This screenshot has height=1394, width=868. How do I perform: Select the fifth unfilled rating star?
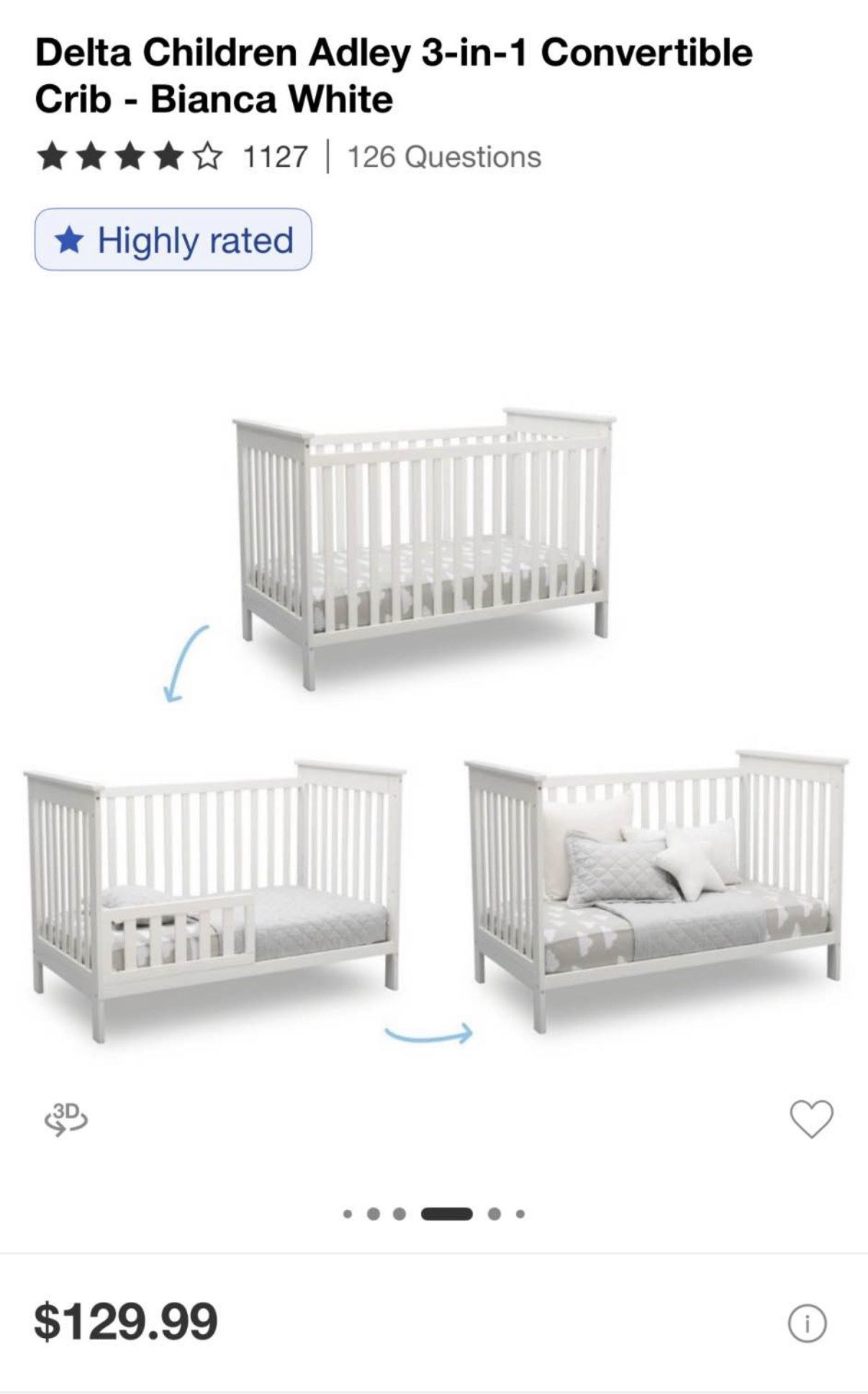(x=209, y=157)
